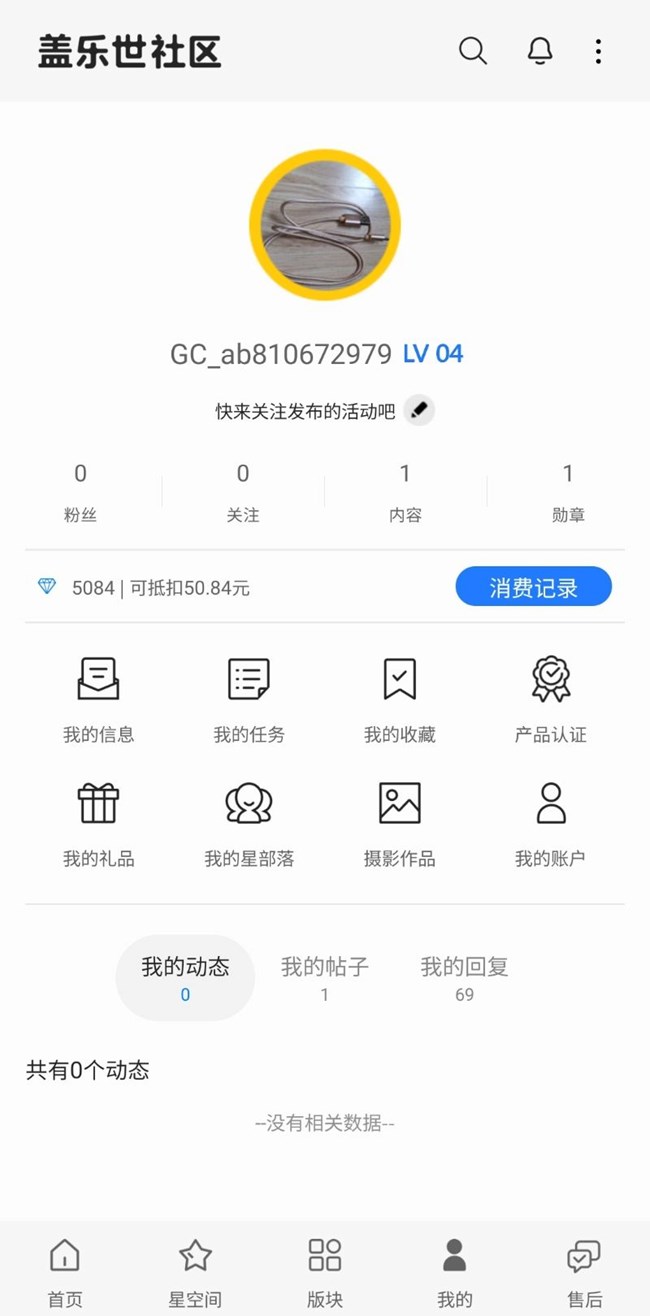
Task: Tap the pencil icon to edit signature
Action: coord(420,410)
